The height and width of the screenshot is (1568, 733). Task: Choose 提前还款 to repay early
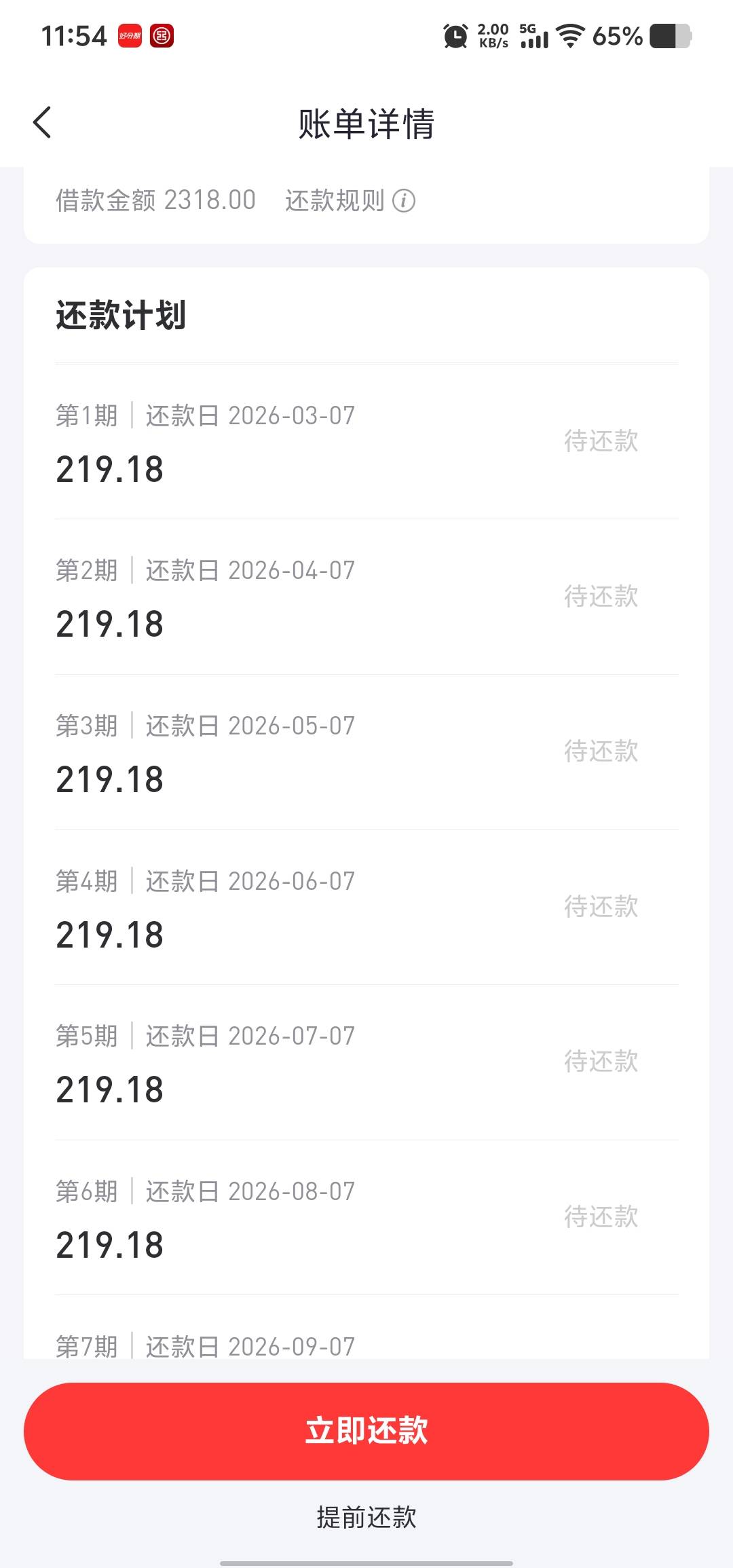(x=366, y=1518)
